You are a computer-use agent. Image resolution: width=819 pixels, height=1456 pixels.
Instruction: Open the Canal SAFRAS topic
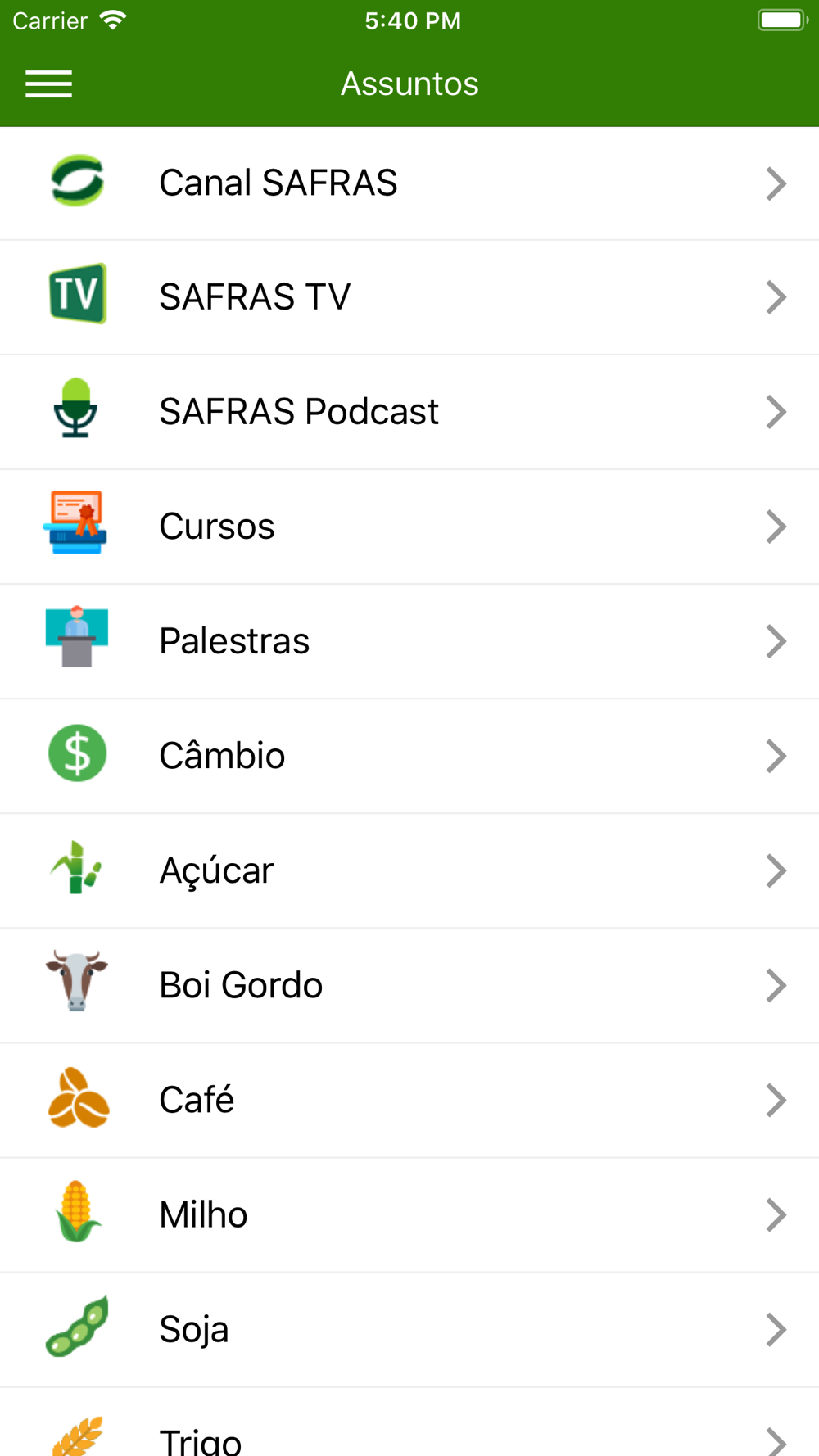coord(409,183)
